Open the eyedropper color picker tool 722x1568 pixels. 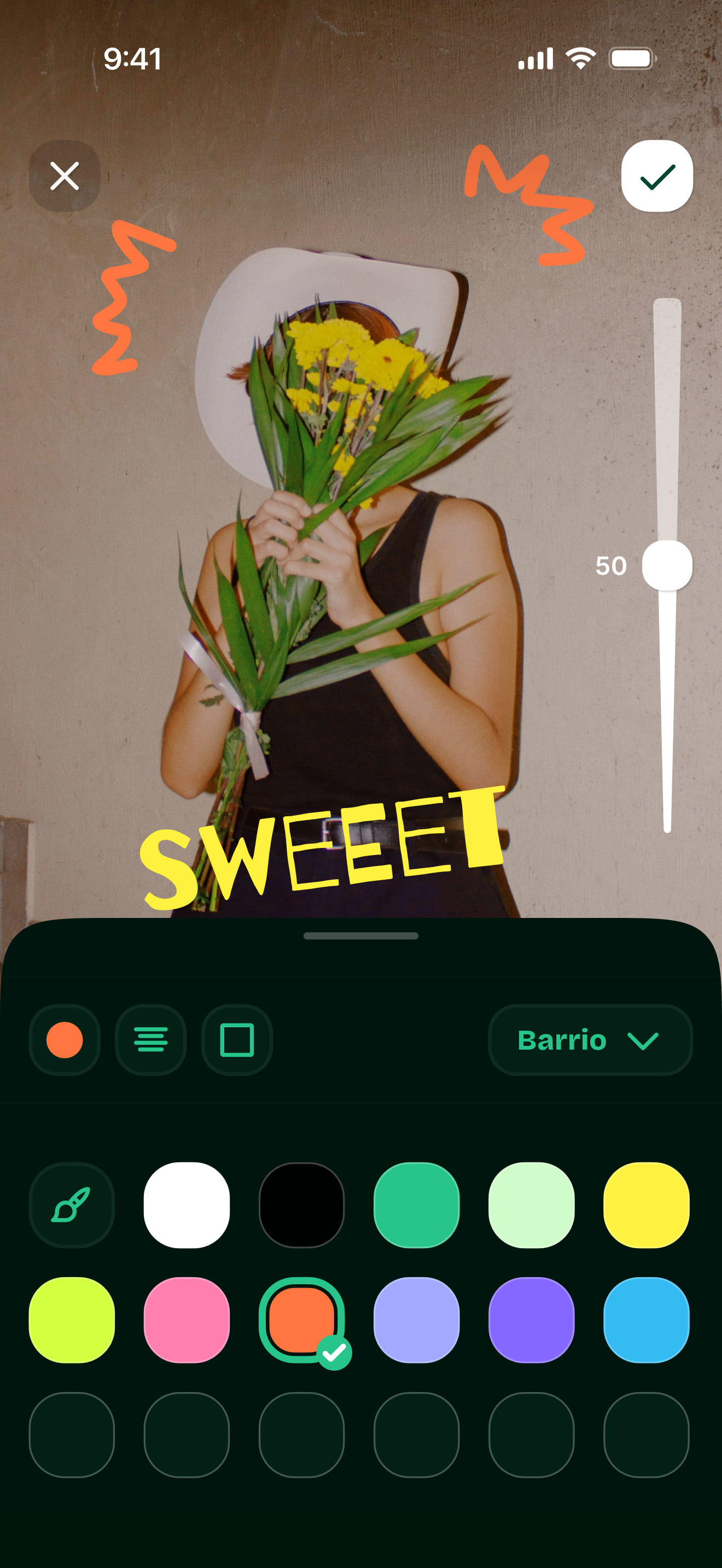(72, 1204)
